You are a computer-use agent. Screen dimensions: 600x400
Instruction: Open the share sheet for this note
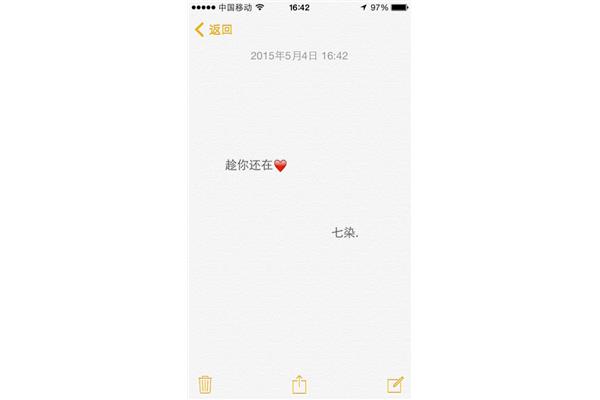pyautogui.click(x=299, y=384)
